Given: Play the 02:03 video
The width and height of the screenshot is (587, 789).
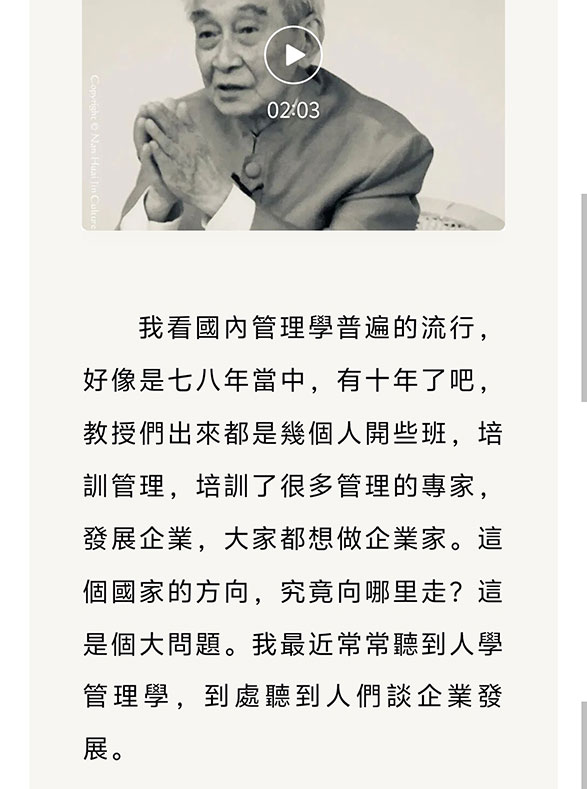Looking at the screenshot, I should point(293,55).
